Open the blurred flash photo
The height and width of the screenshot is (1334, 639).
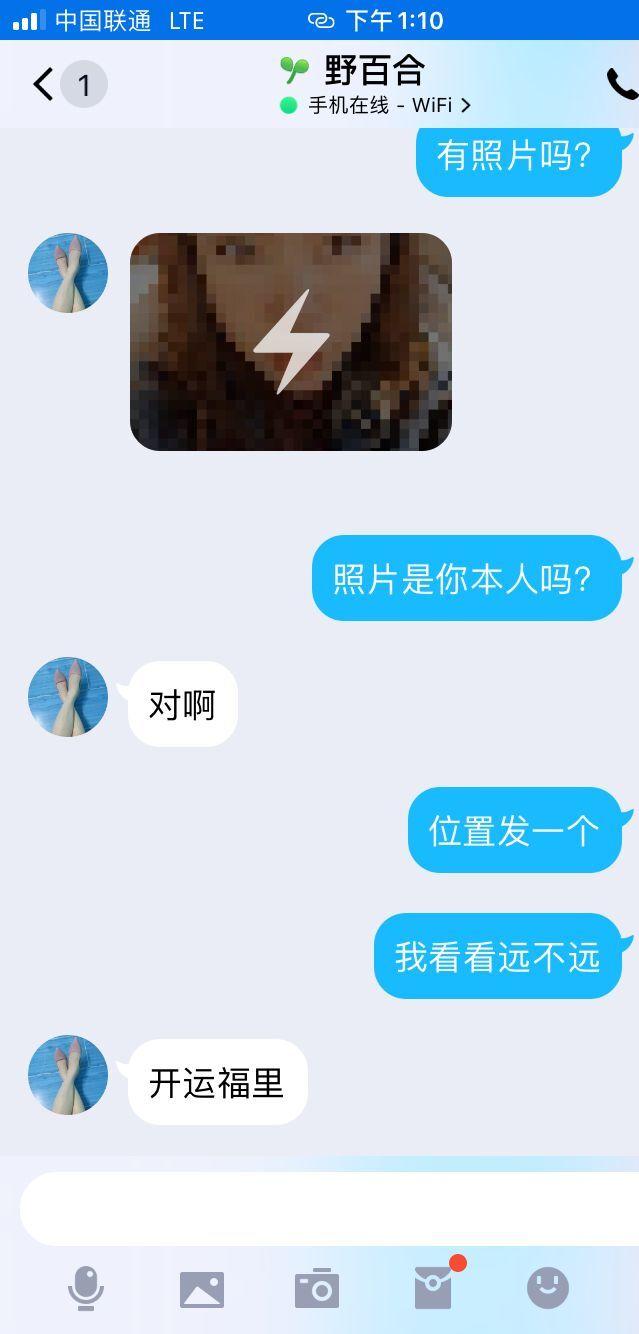click(x=290, y=342)
